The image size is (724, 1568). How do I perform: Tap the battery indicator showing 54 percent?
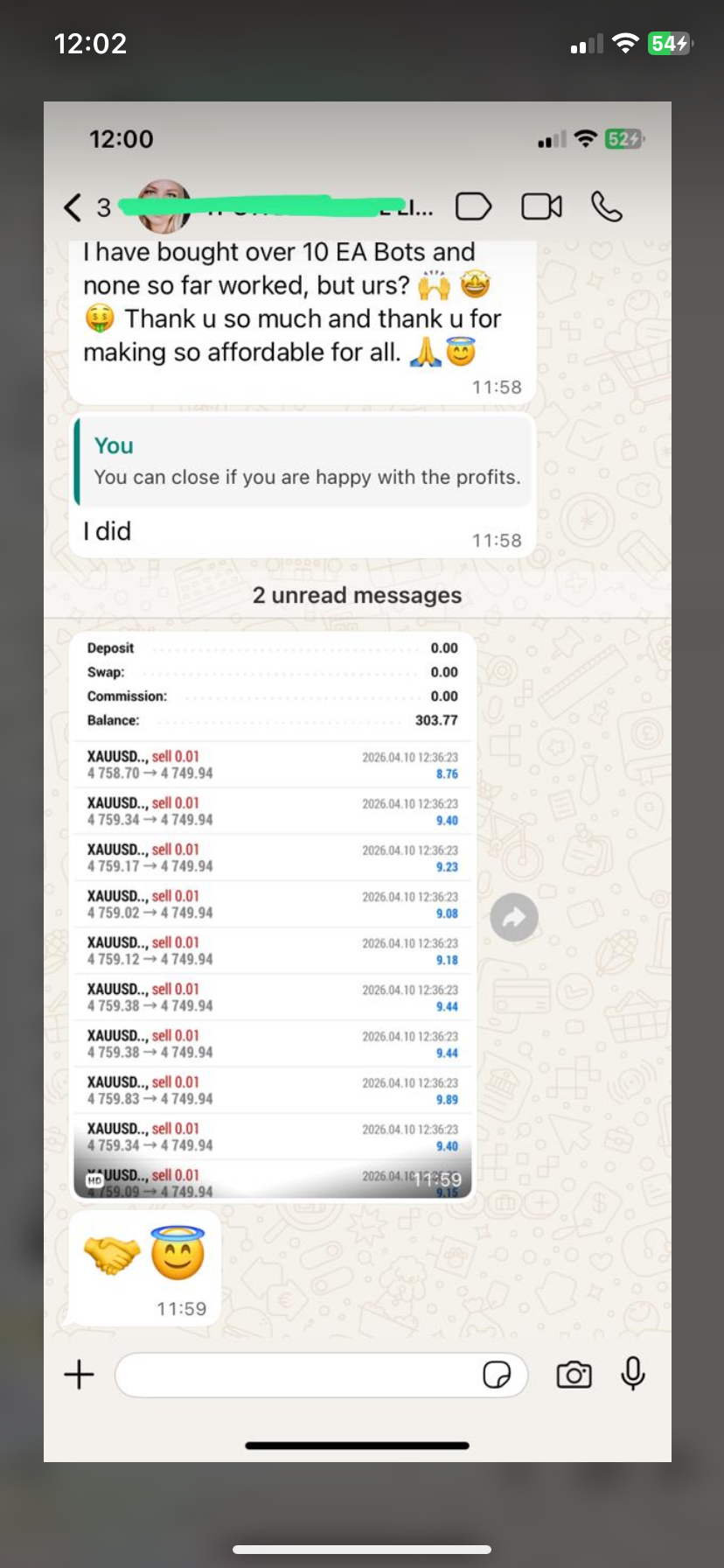666,43
